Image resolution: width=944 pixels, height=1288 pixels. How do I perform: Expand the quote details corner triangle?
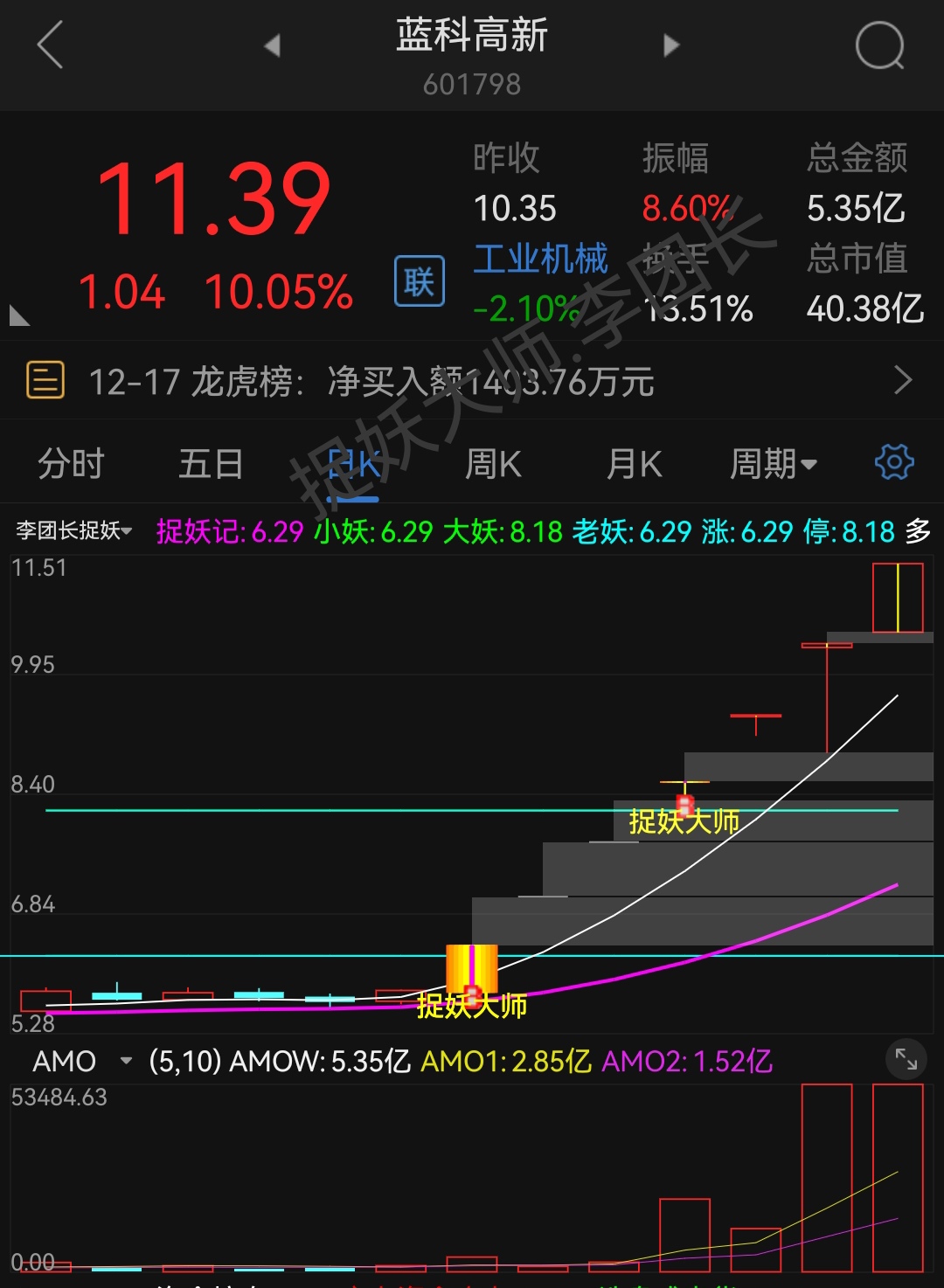pyautogui.click(x=19, y=315)
